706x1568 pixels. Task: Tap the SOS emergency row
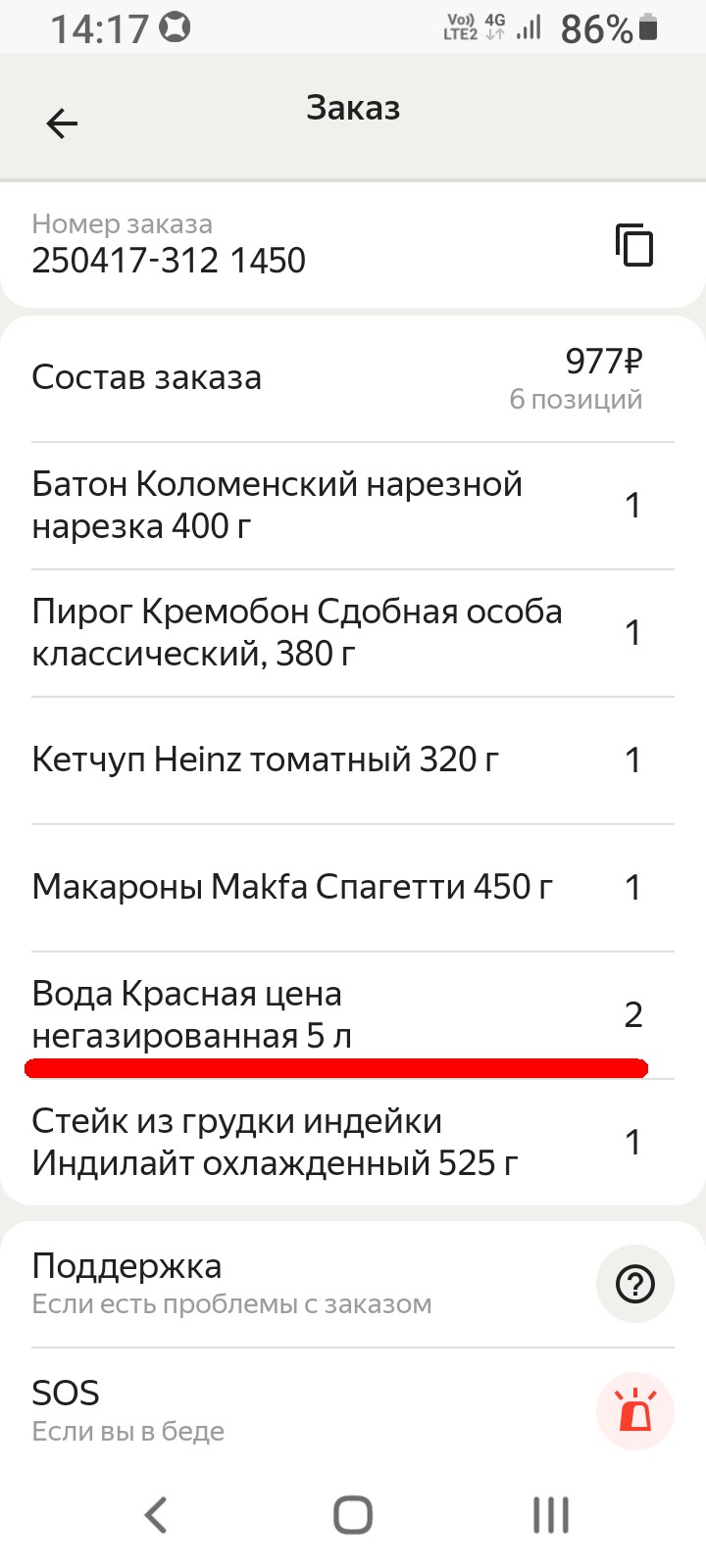pyautogui.click(x=353, y=1411)
